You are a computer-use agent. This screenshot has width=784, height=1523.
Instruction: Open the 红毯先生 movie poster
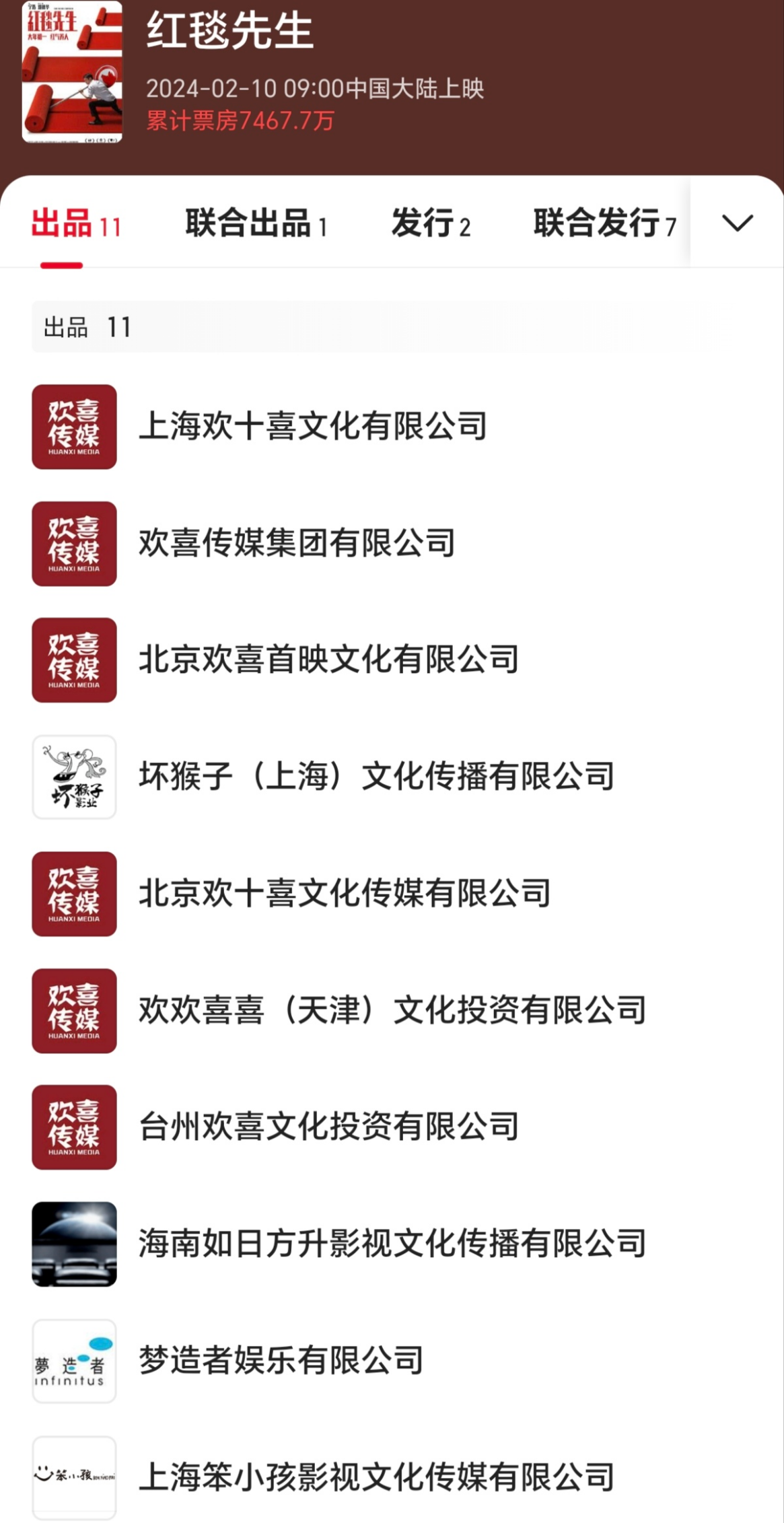[x=72, y=72]
